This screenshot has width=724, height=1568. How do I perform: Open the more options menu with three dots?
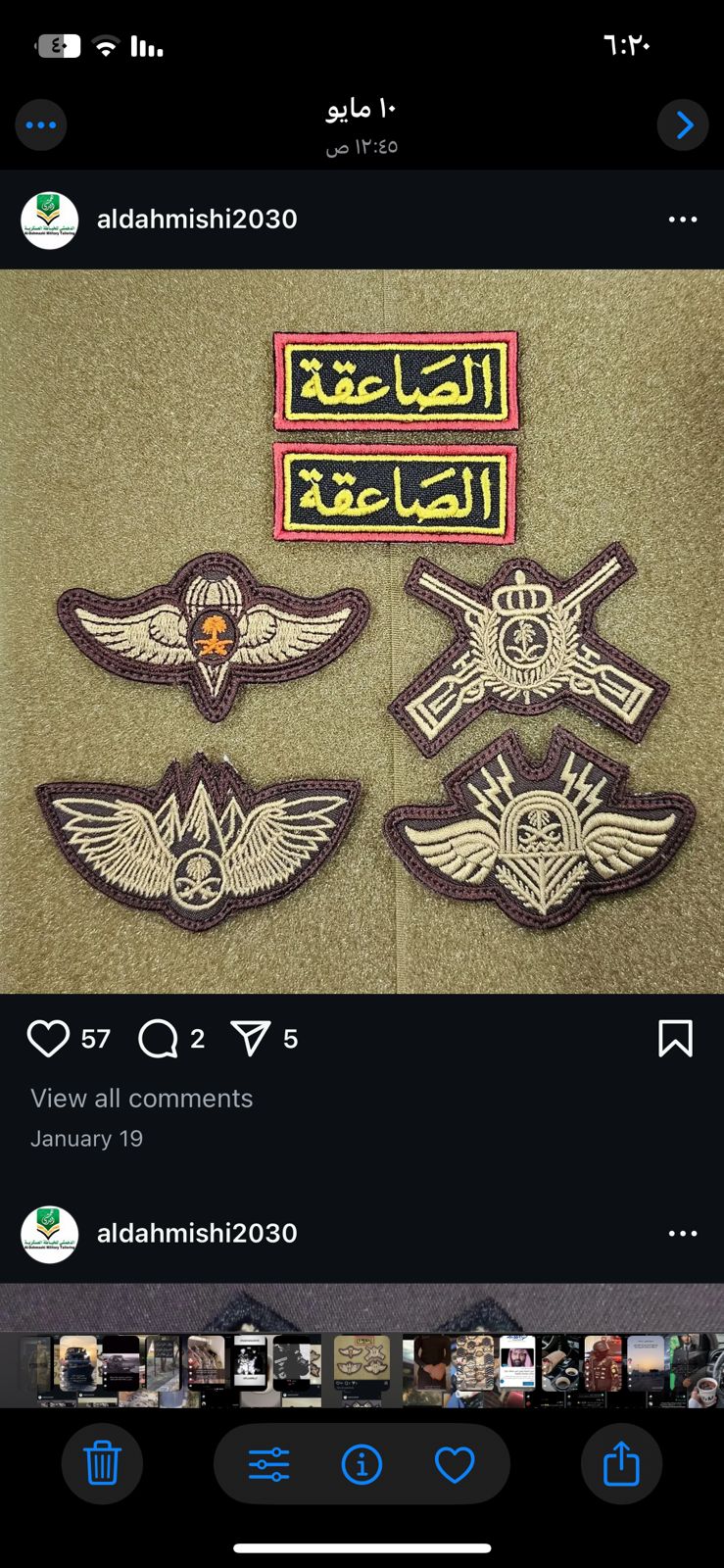pos(41,125)
